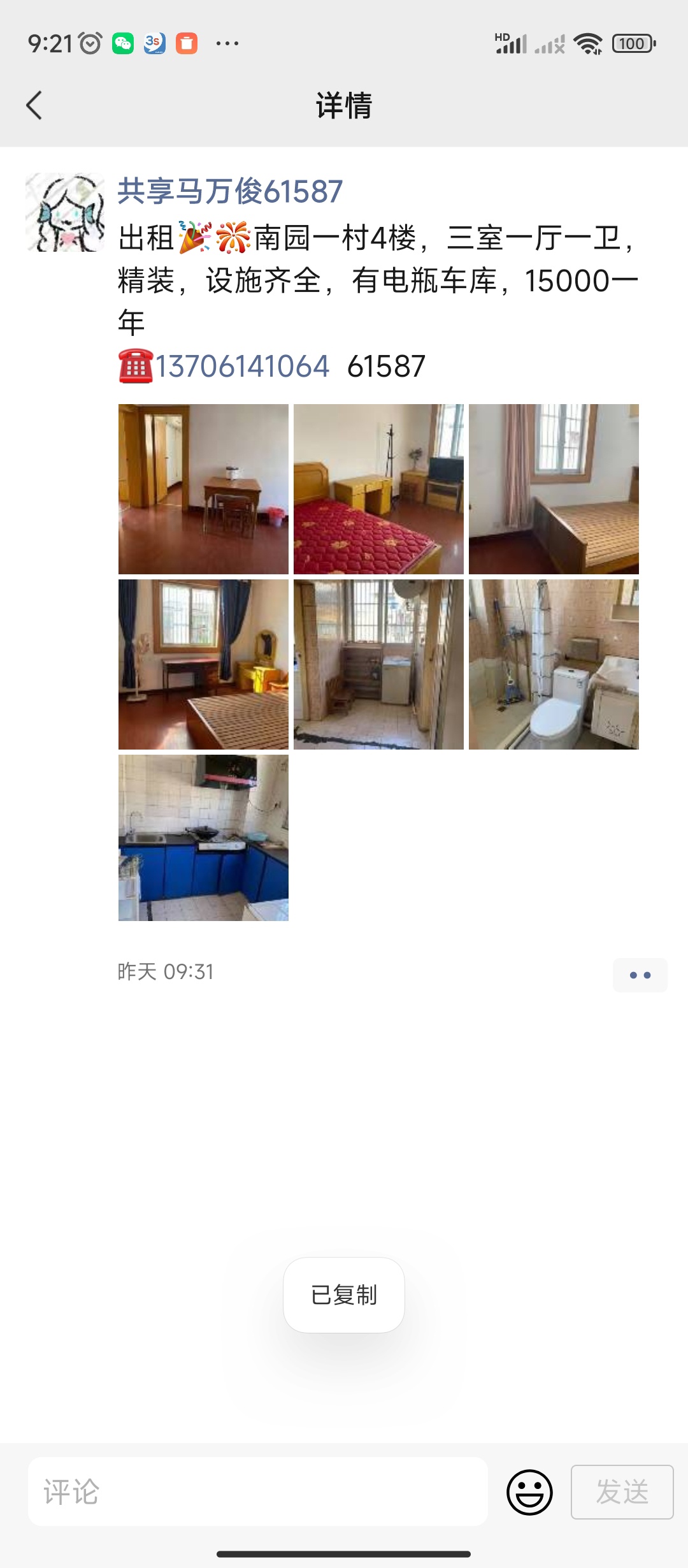Open the emoji picker
688x1568 pixels.
(529, 1492)
